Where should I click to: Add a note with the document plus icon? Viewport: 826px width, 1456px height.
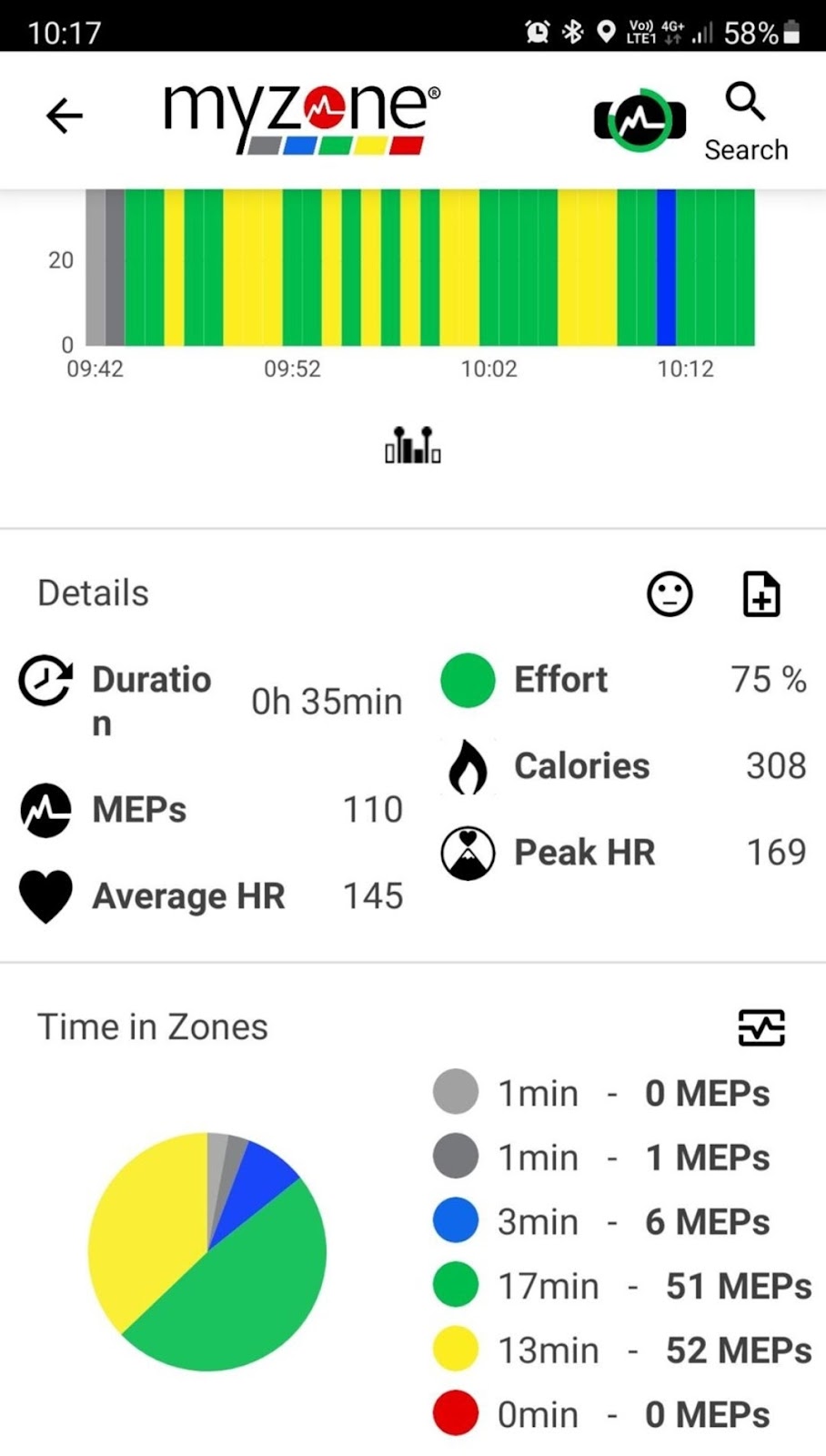click(761, 594)
